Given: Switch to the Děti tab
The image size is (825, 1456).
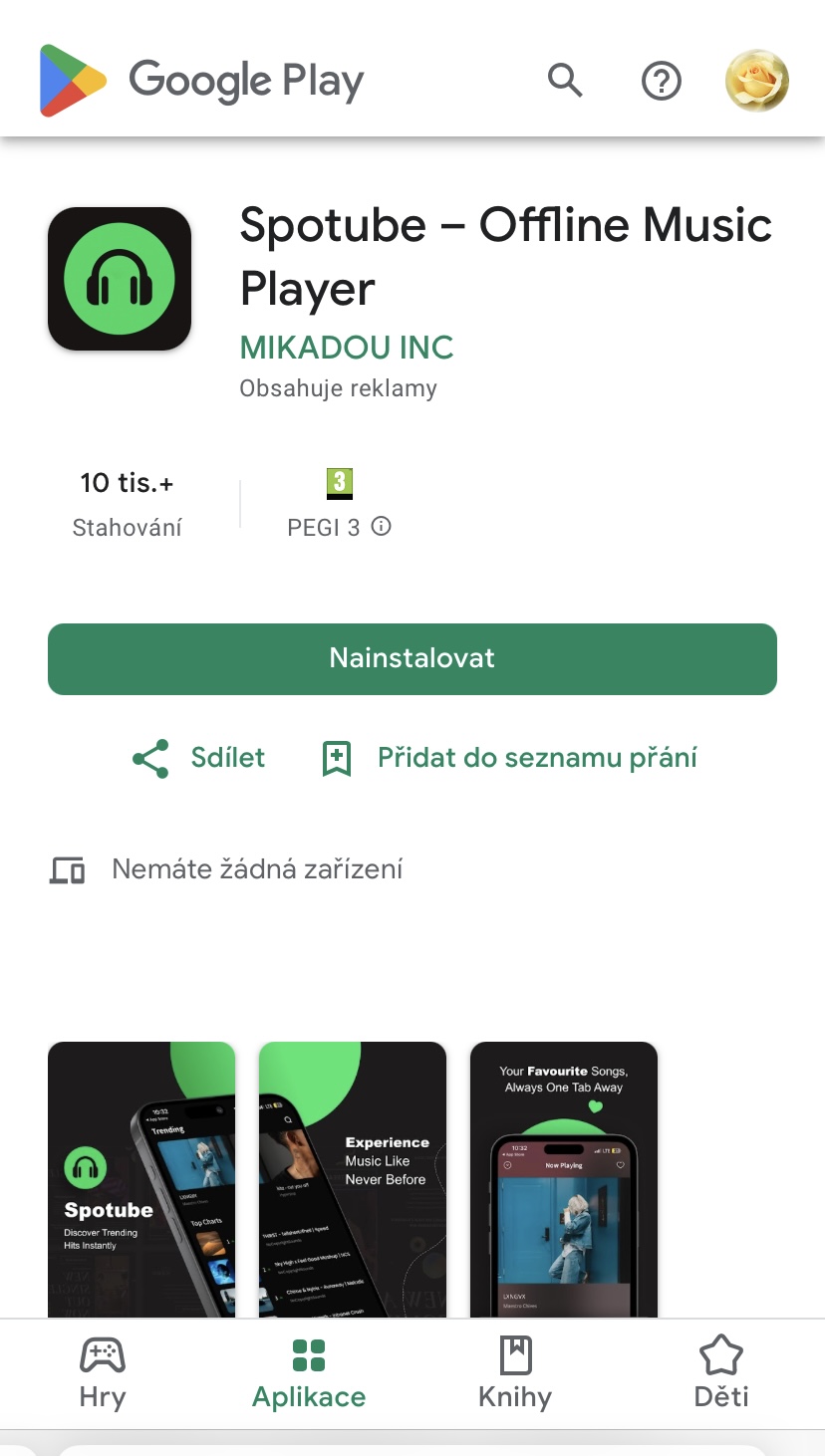Looking at the screenshot, I should [721, 1373].
